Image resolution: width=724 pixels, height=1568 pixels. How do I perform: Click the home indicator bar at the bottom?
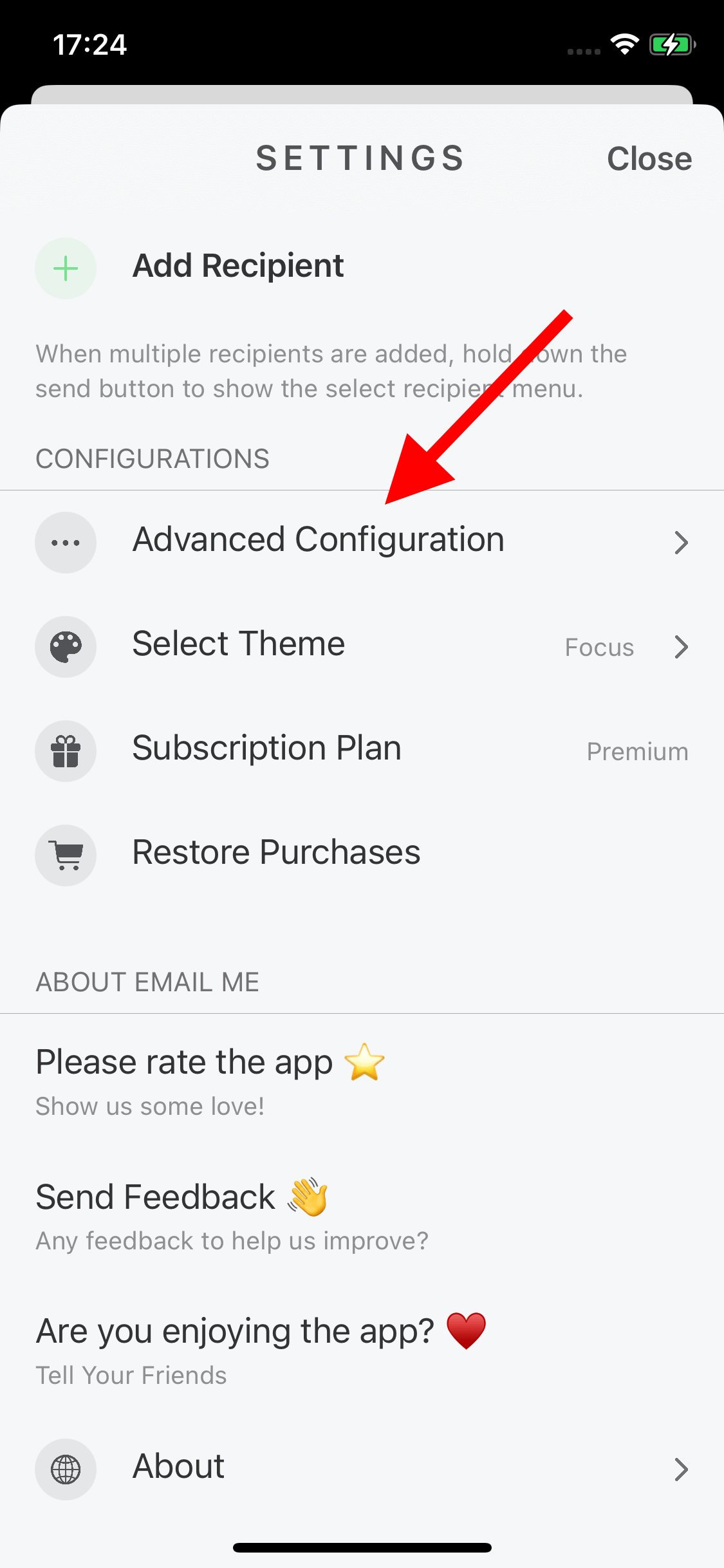pos(362,1547)
